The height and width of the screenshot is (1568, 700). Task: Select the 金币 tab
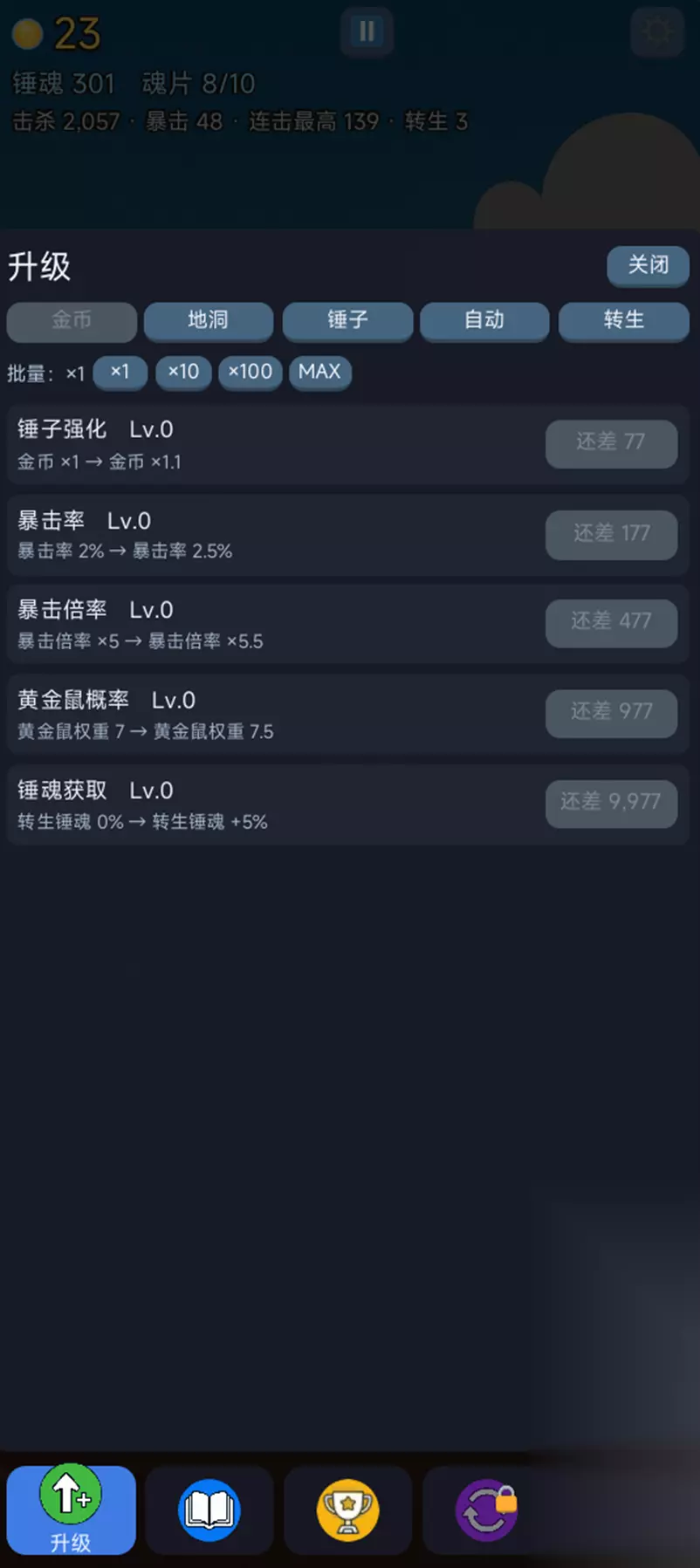tap(72, 320)
